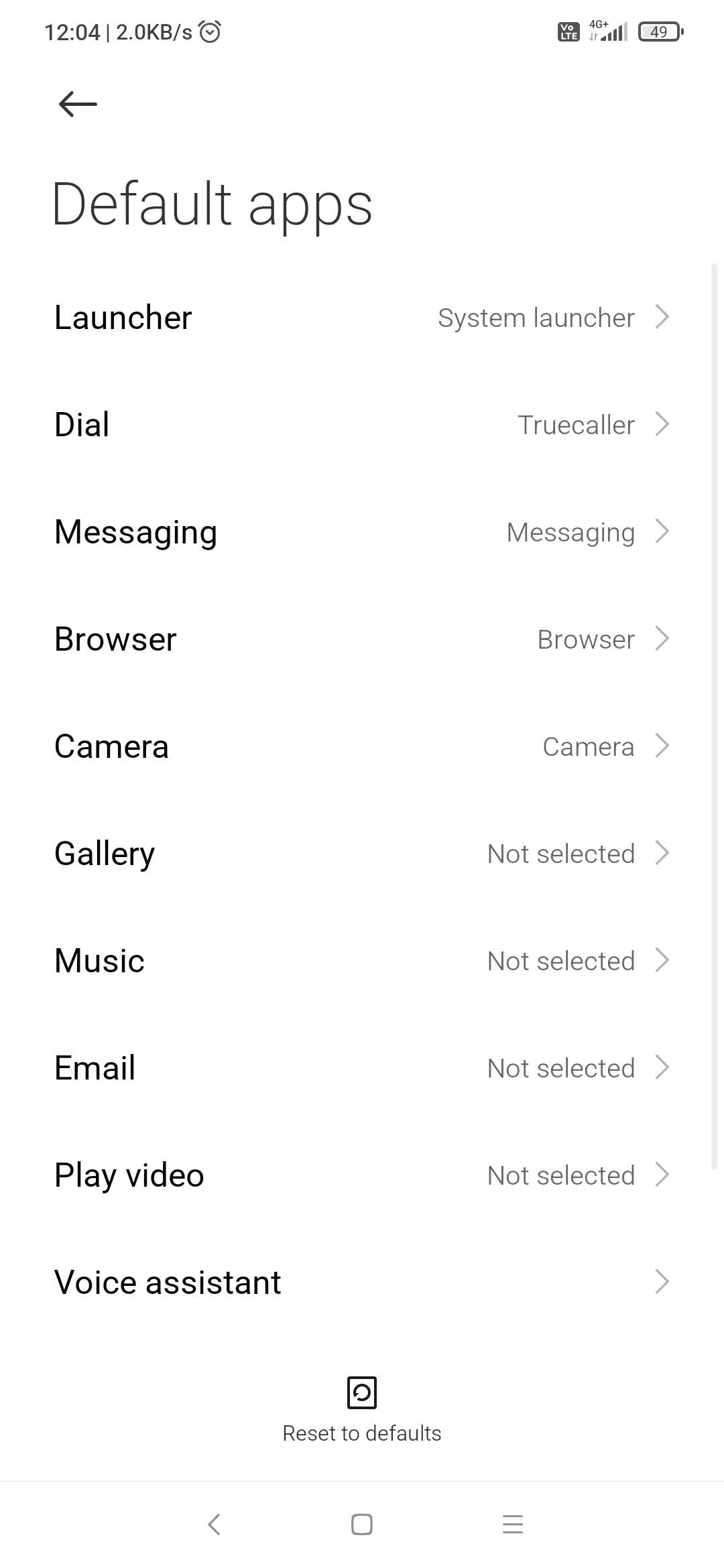Pick a default Play video app
The image size is (724, 1568).
(362, 1175)
